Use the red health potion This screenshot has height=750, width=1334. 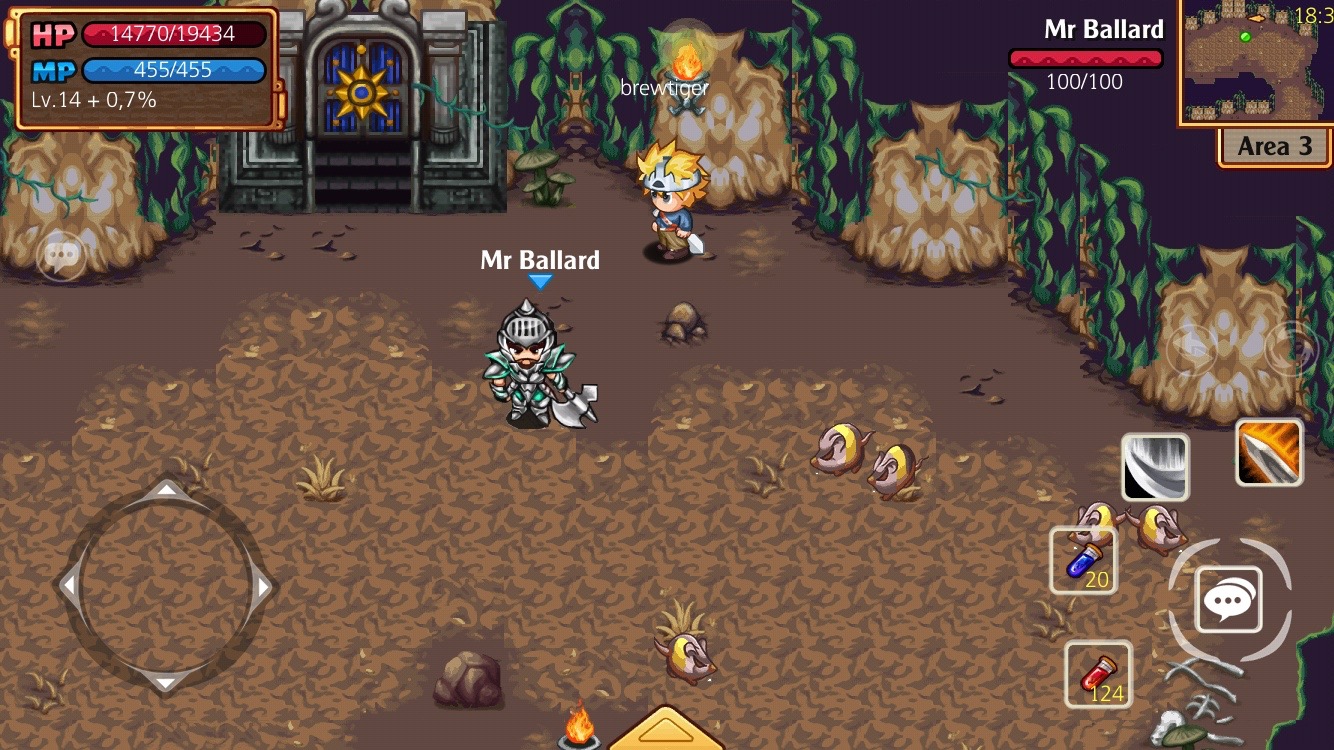(1098, 674)
